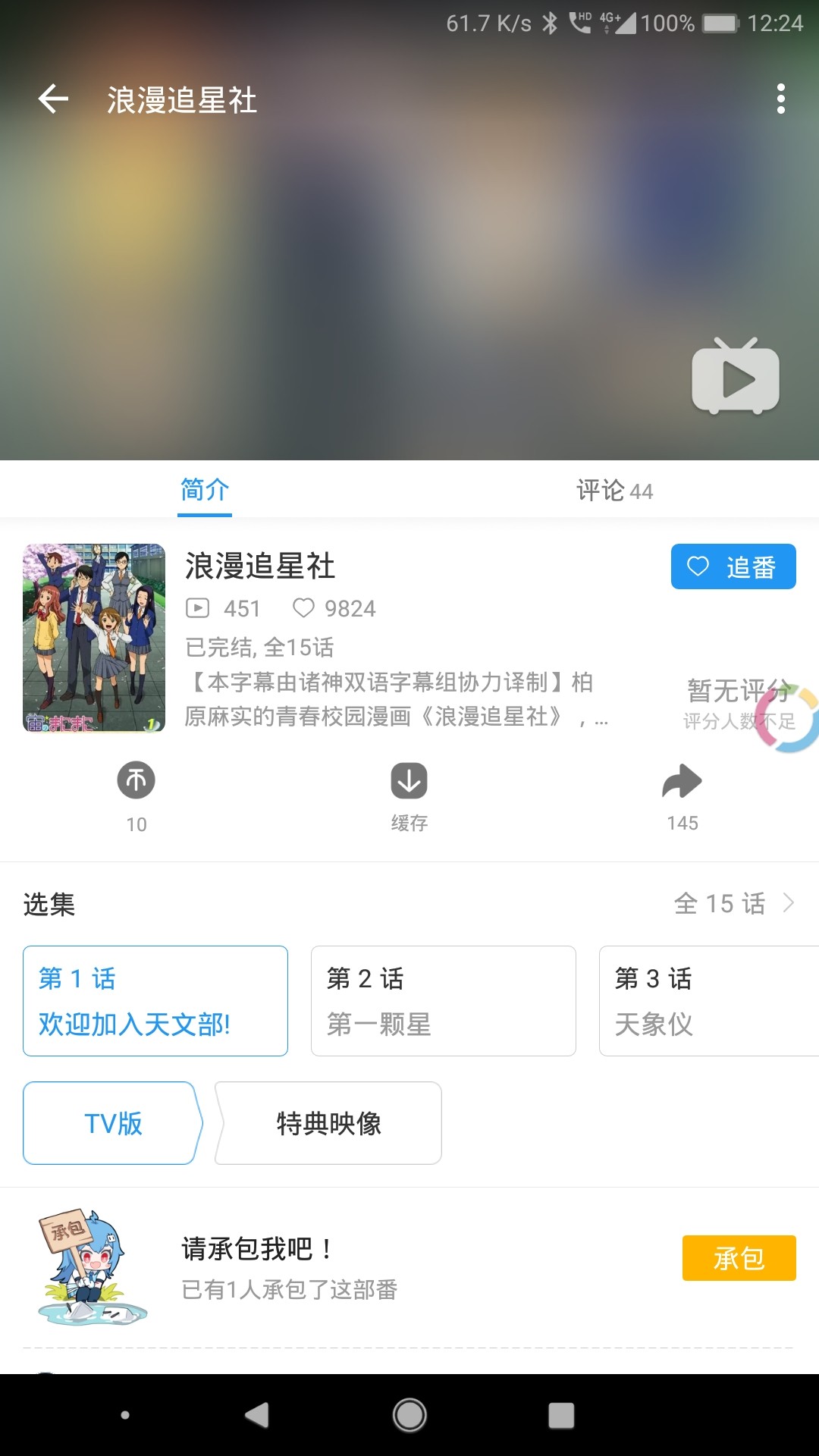This screenshot has height=1456, width=819.
Task: Tap the coin icon with 10
Action: 136,781
